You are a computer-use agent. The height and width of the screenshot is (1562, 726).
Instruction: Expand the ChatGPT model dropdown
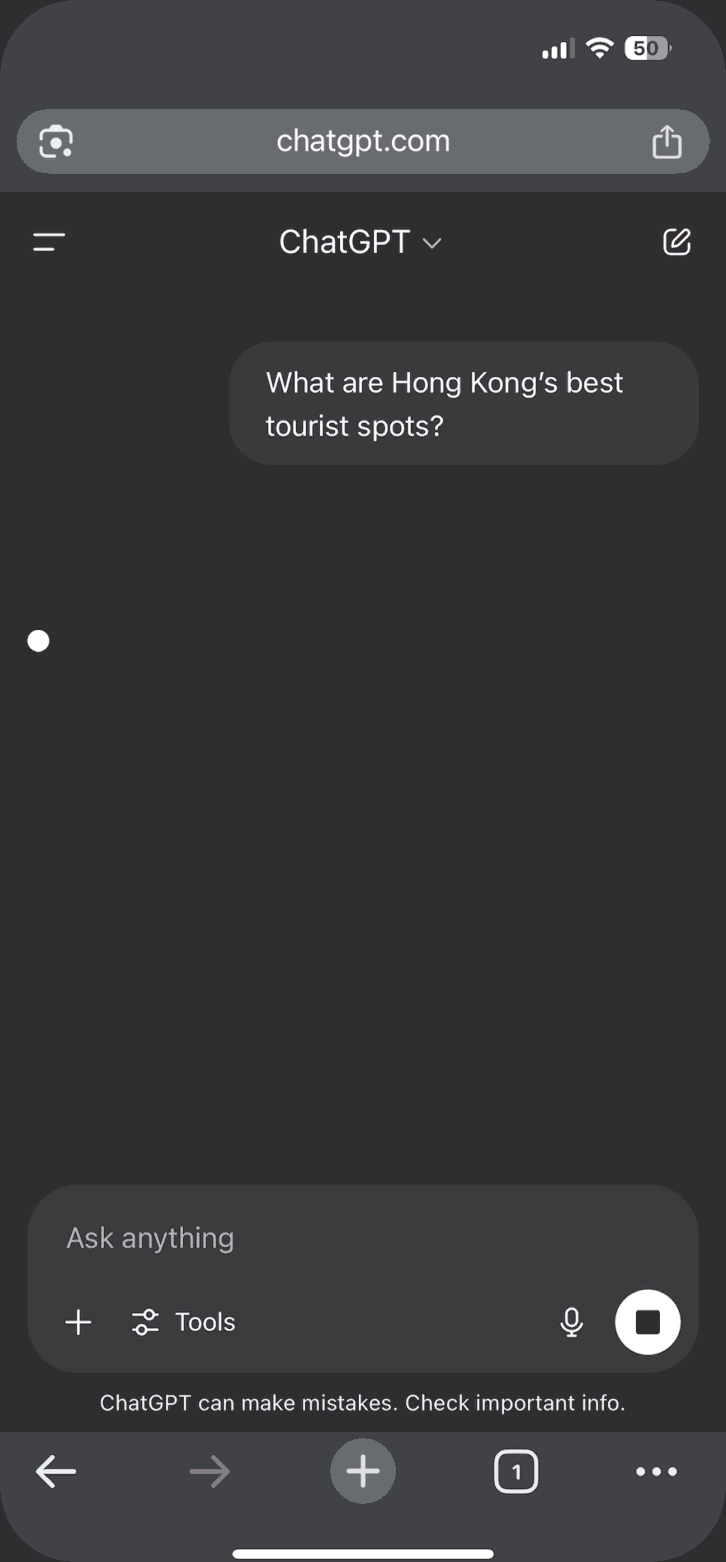pos(360,242)
